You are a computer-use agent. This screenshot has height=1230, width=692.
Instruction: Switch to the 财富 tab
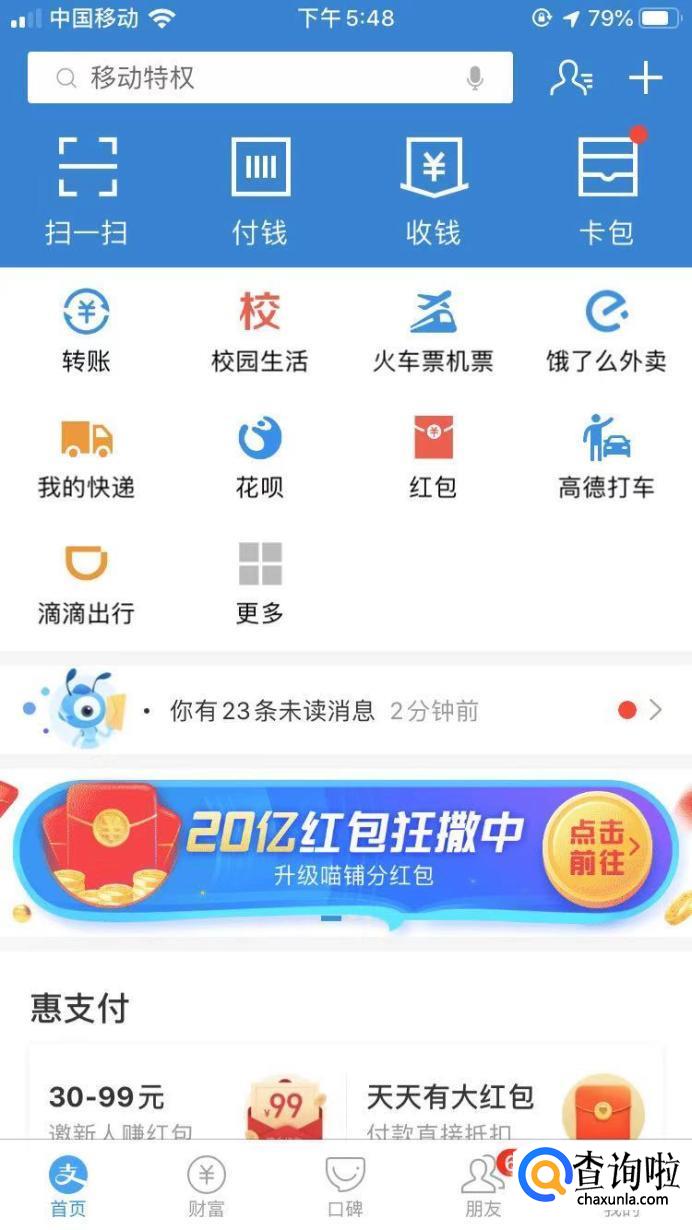(x=206, y=1186)
